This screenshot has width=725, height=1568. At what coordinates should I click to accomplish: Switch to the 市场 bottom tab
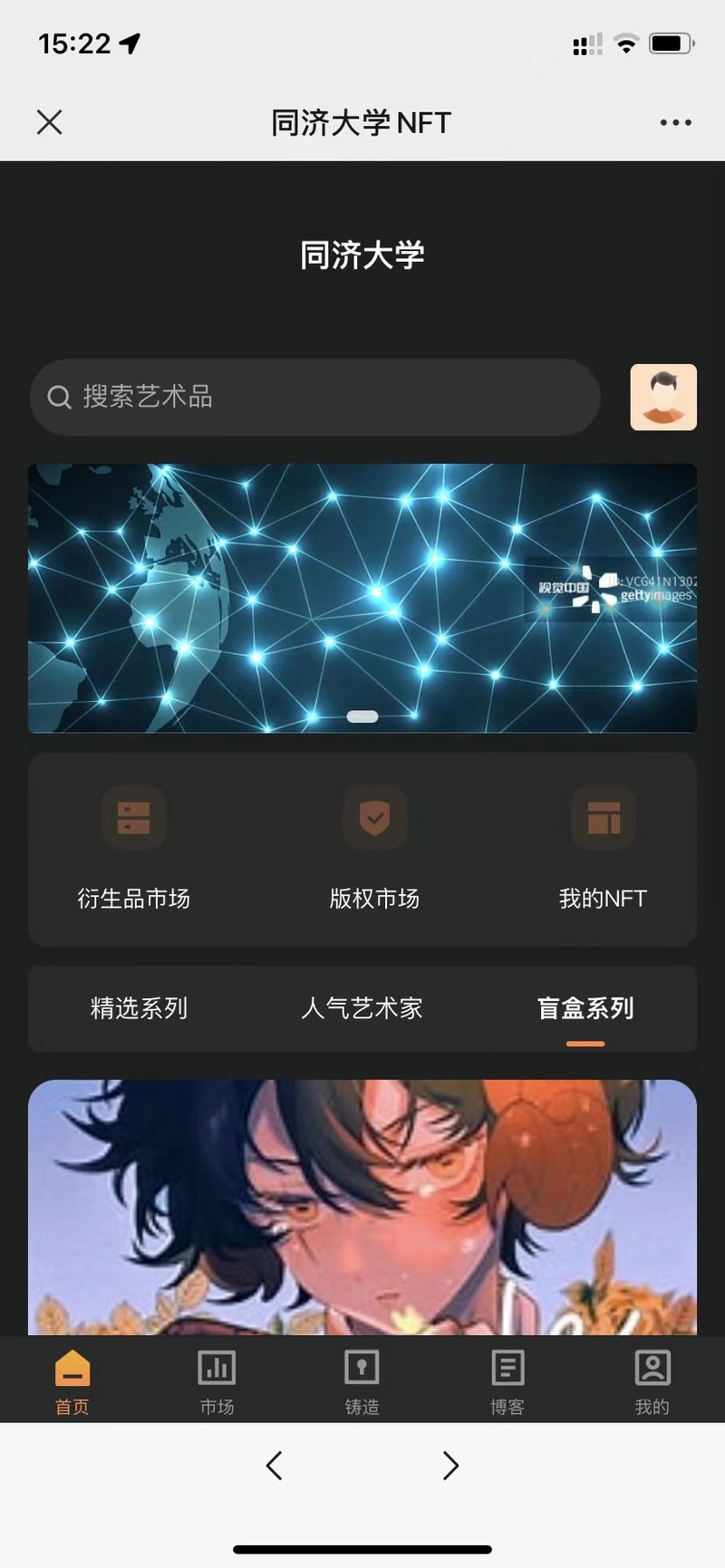217,1382
